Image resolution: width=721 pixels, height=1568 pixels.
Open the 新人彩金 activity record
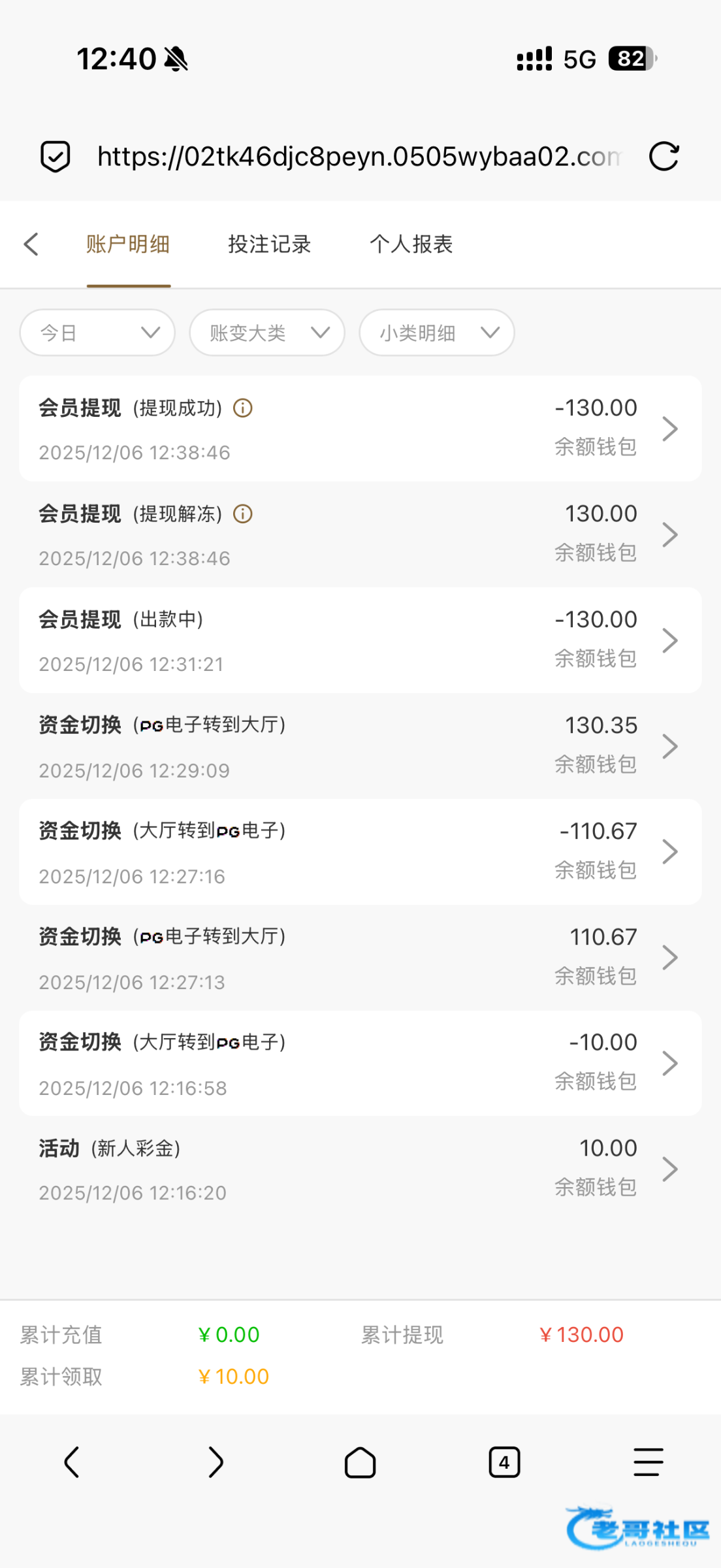point(360,1169)
